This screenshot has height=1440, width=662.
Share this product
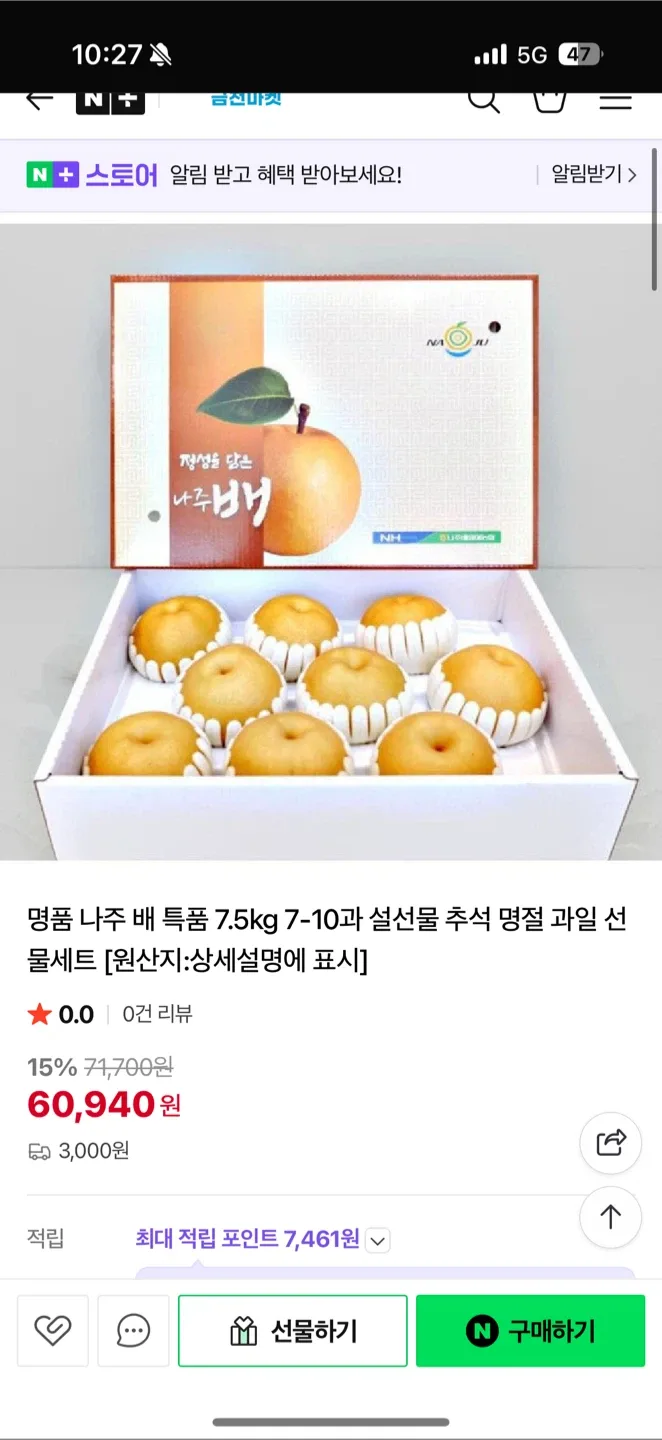[610, 1142]
